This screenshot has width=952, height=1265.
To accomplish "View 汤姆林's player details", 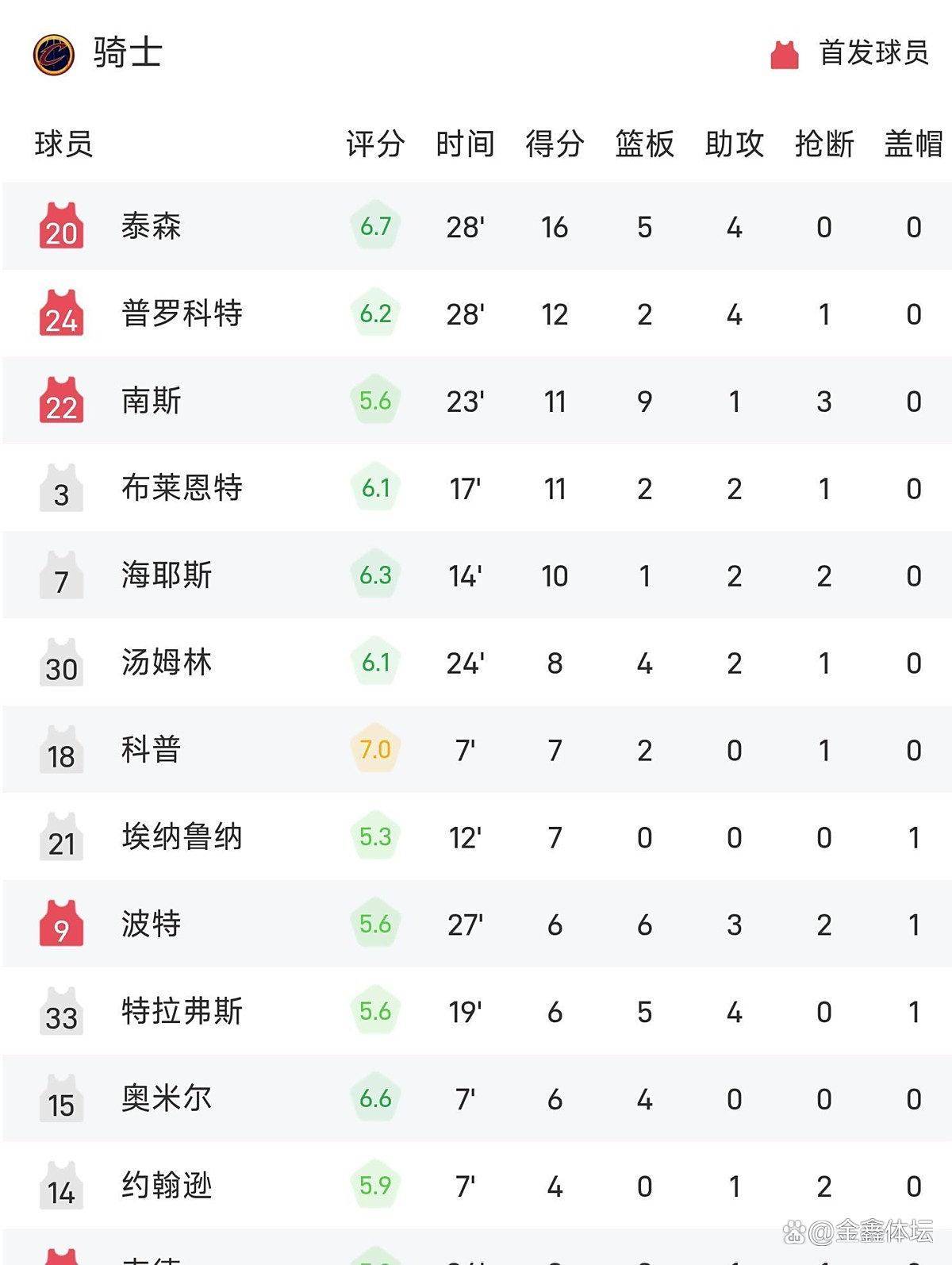I will pos(167,663).
